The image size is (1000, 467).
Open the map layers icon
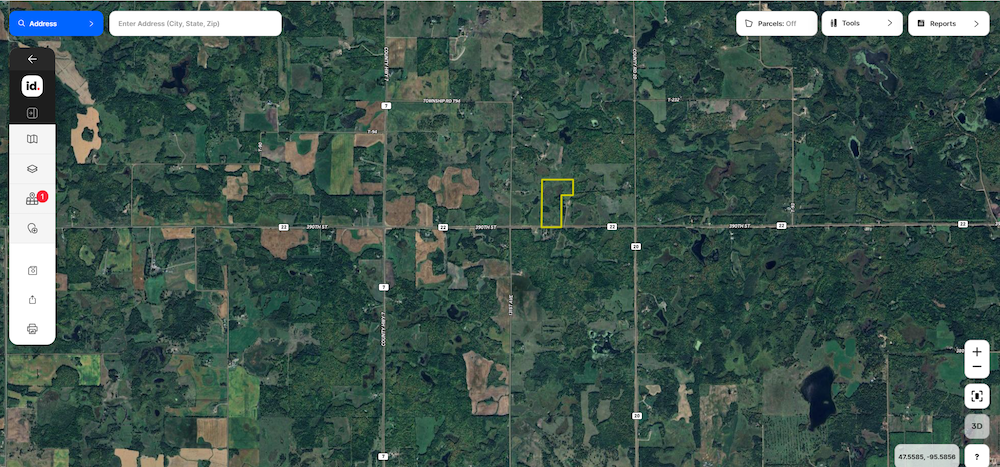pos(32,169)
